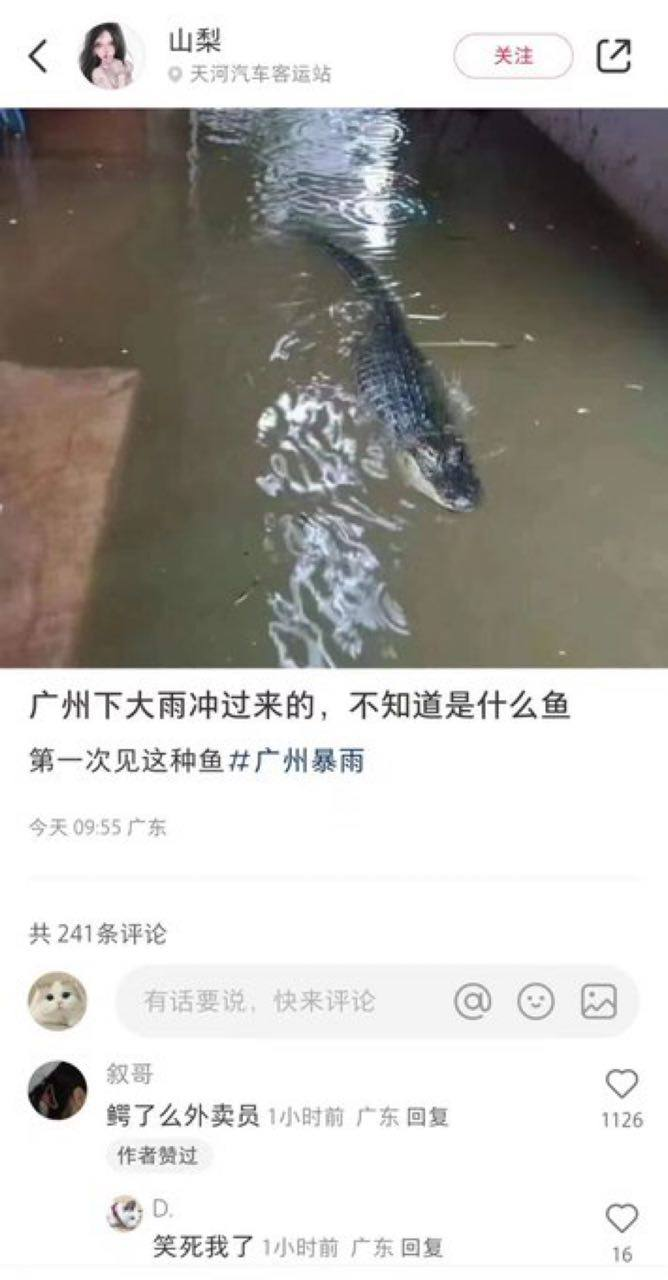Screen dimensions: 668x1280
Task: Open the emoji picker in comment box
Action: [536, 1000]
